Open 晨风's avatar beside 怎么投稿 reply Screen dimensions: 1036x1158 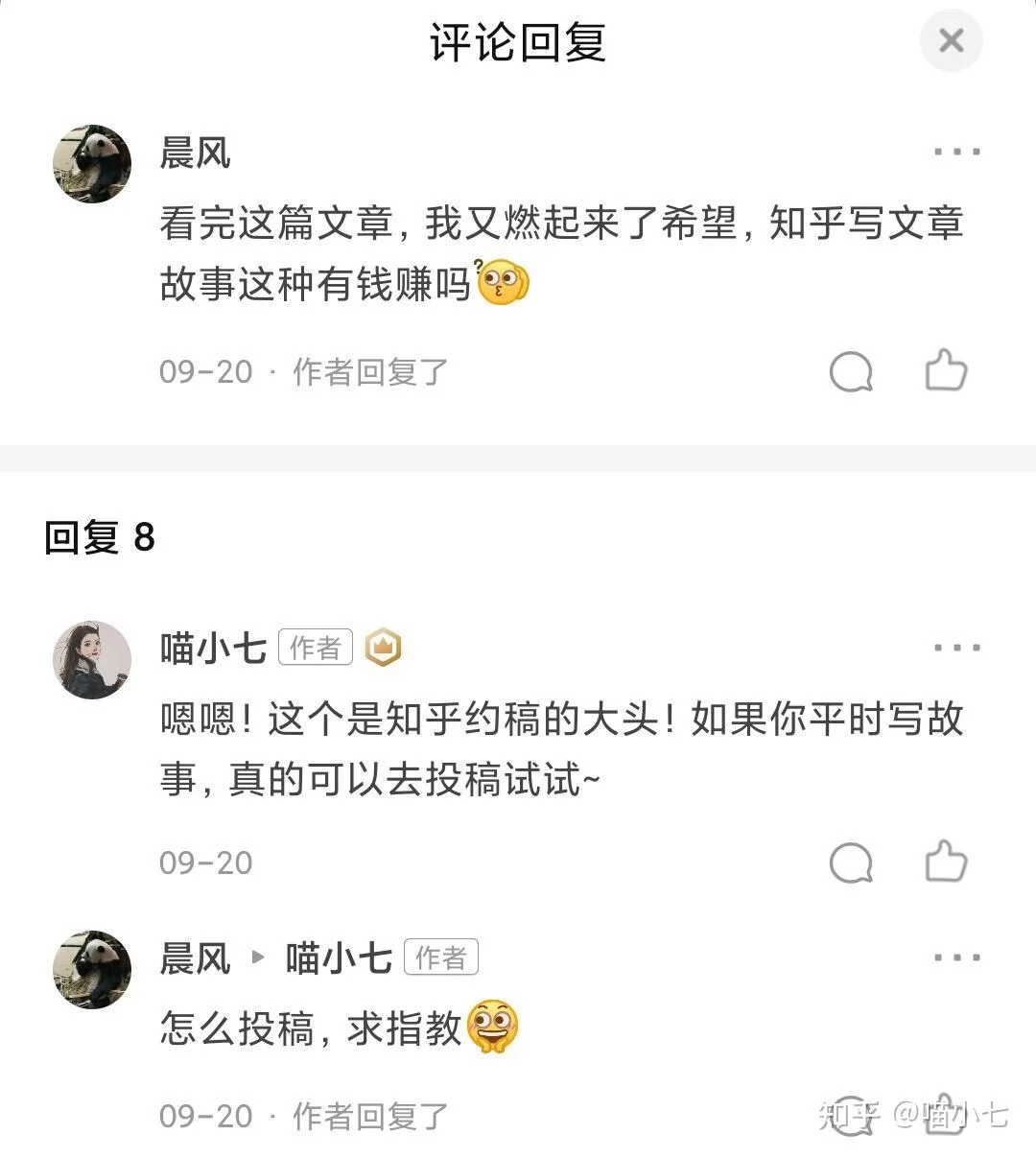92,969
